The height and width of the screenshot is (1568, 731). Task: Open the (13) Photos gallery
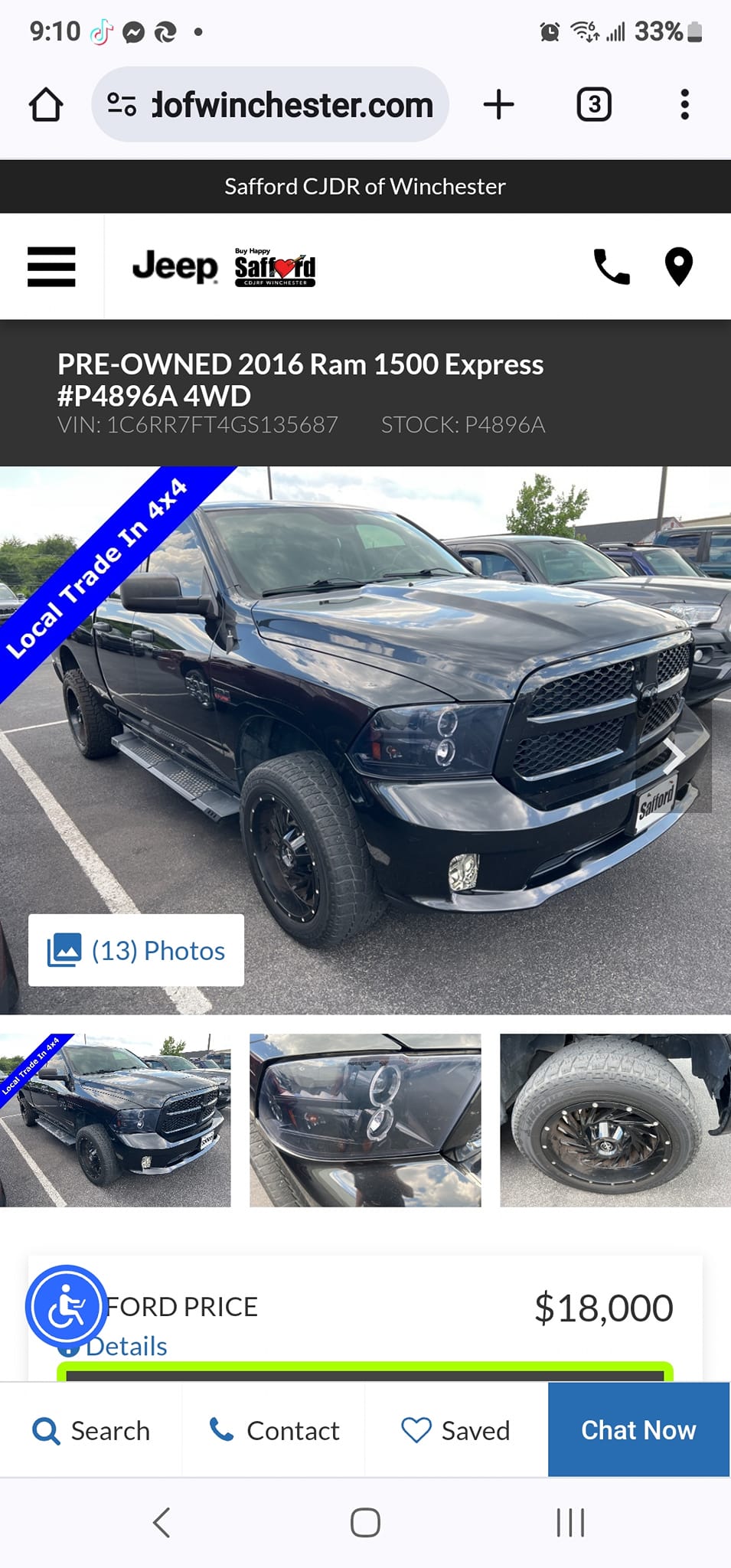136,950
